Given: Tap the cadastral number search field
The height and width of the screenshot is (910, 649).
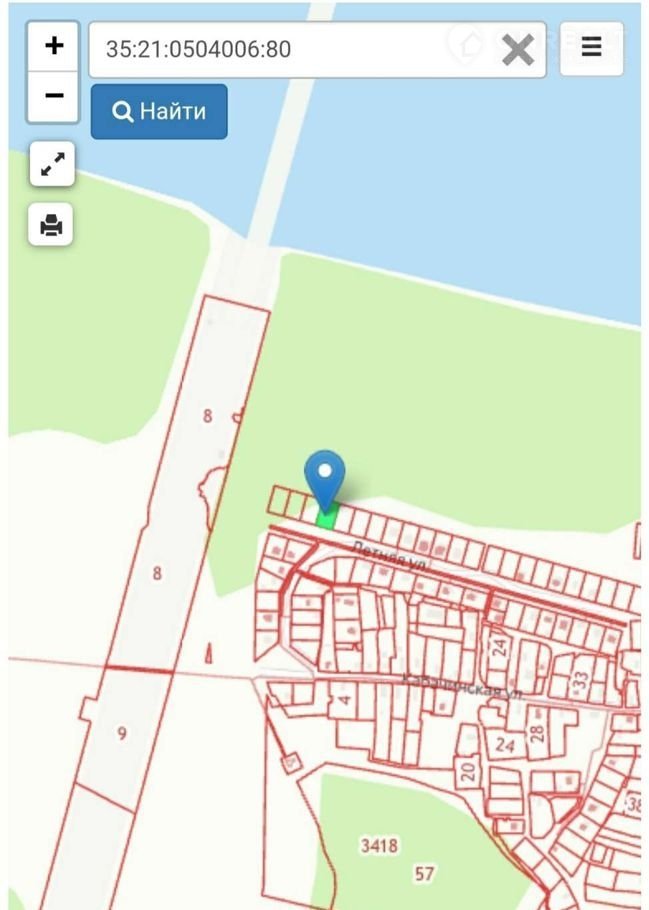Looking at the screenshot, I should point(290,49).
